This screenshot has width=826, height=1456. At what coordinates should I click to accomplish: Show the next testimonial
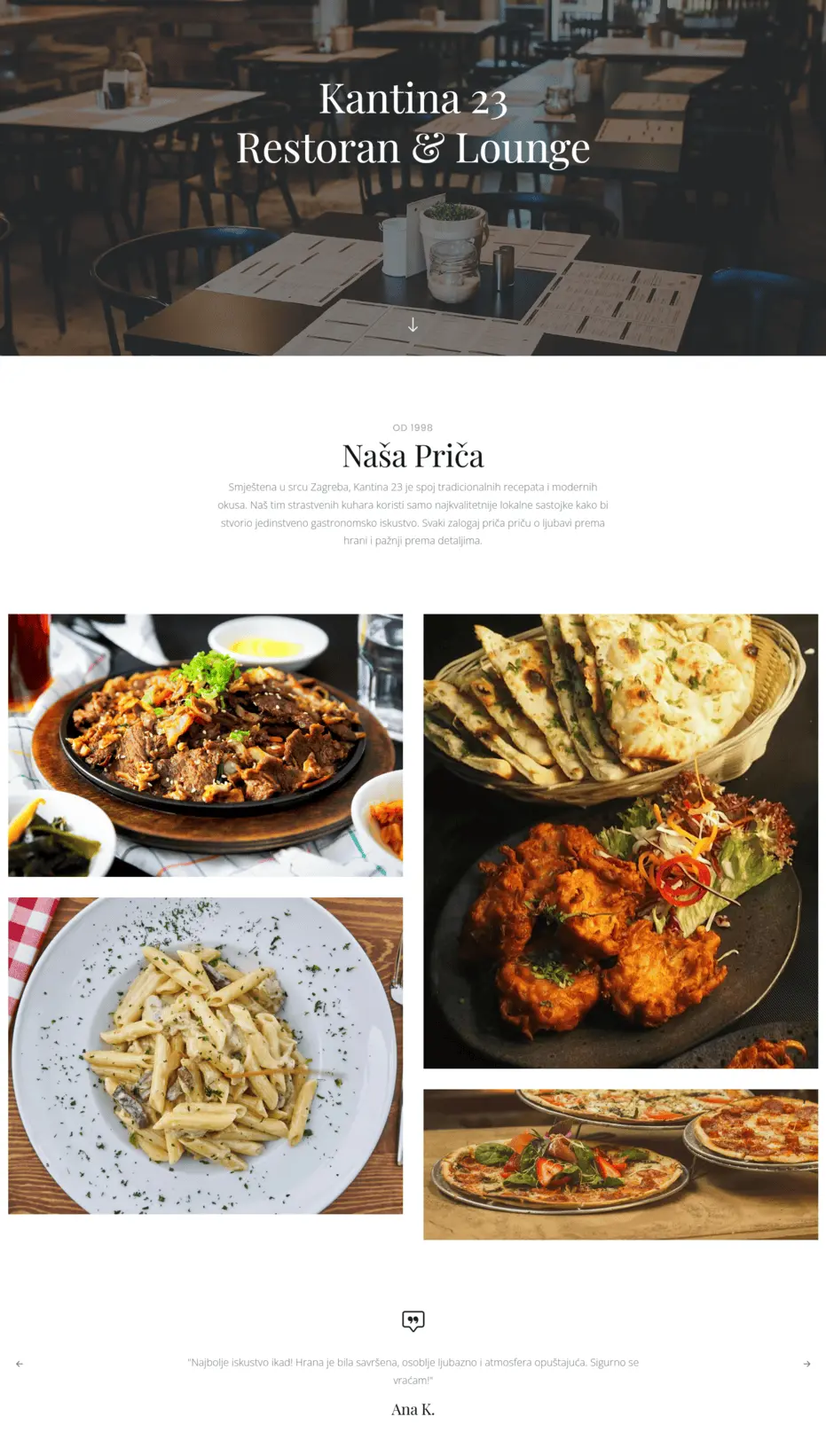point(806,1364)
